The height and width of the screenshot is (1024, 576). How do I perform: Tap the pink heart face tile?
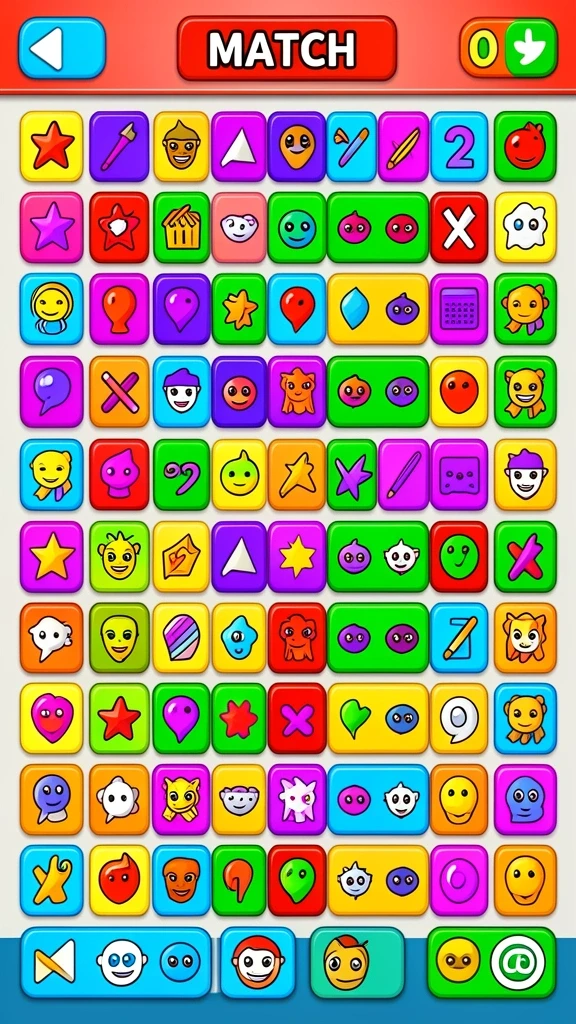click(x=52, y=718)
